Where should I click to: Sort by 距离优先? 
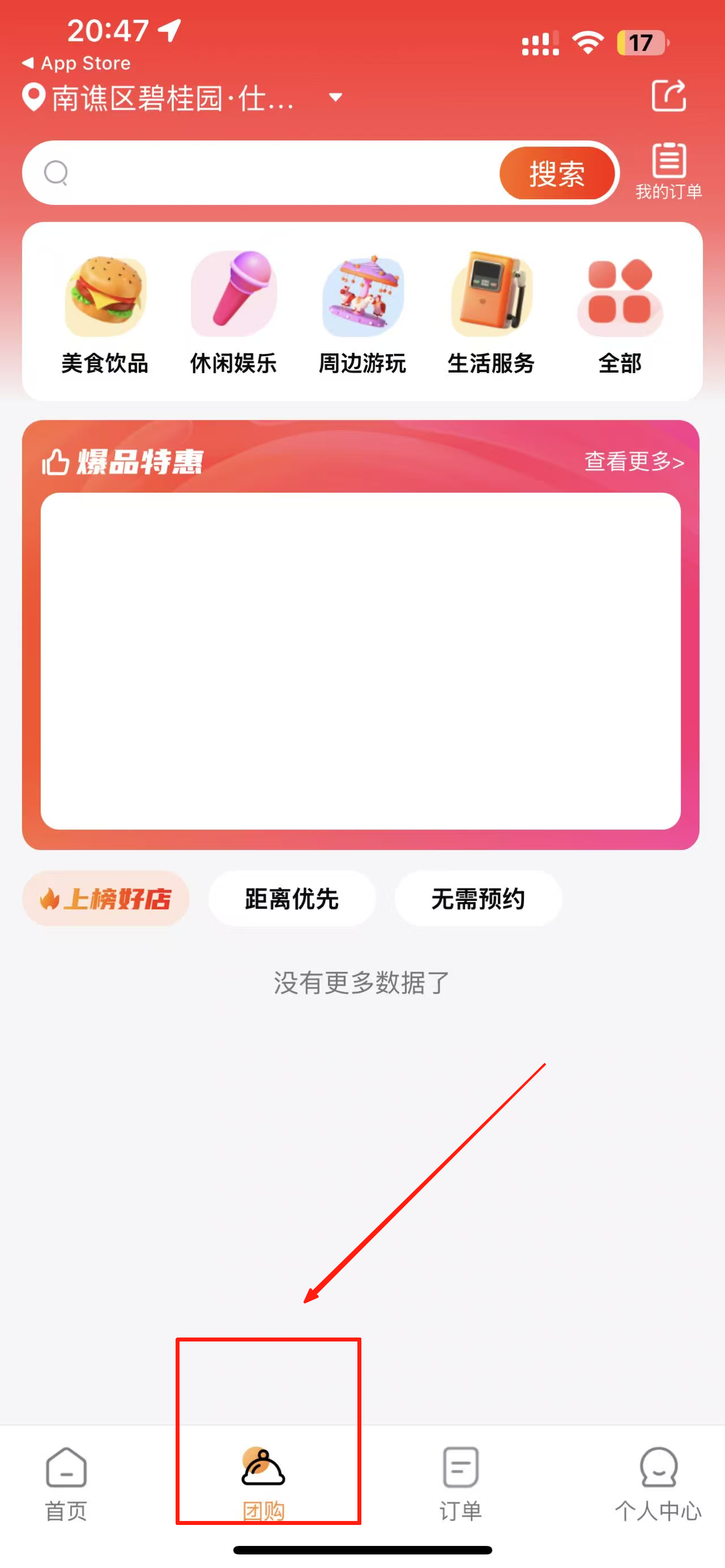[x=292, y=899]
